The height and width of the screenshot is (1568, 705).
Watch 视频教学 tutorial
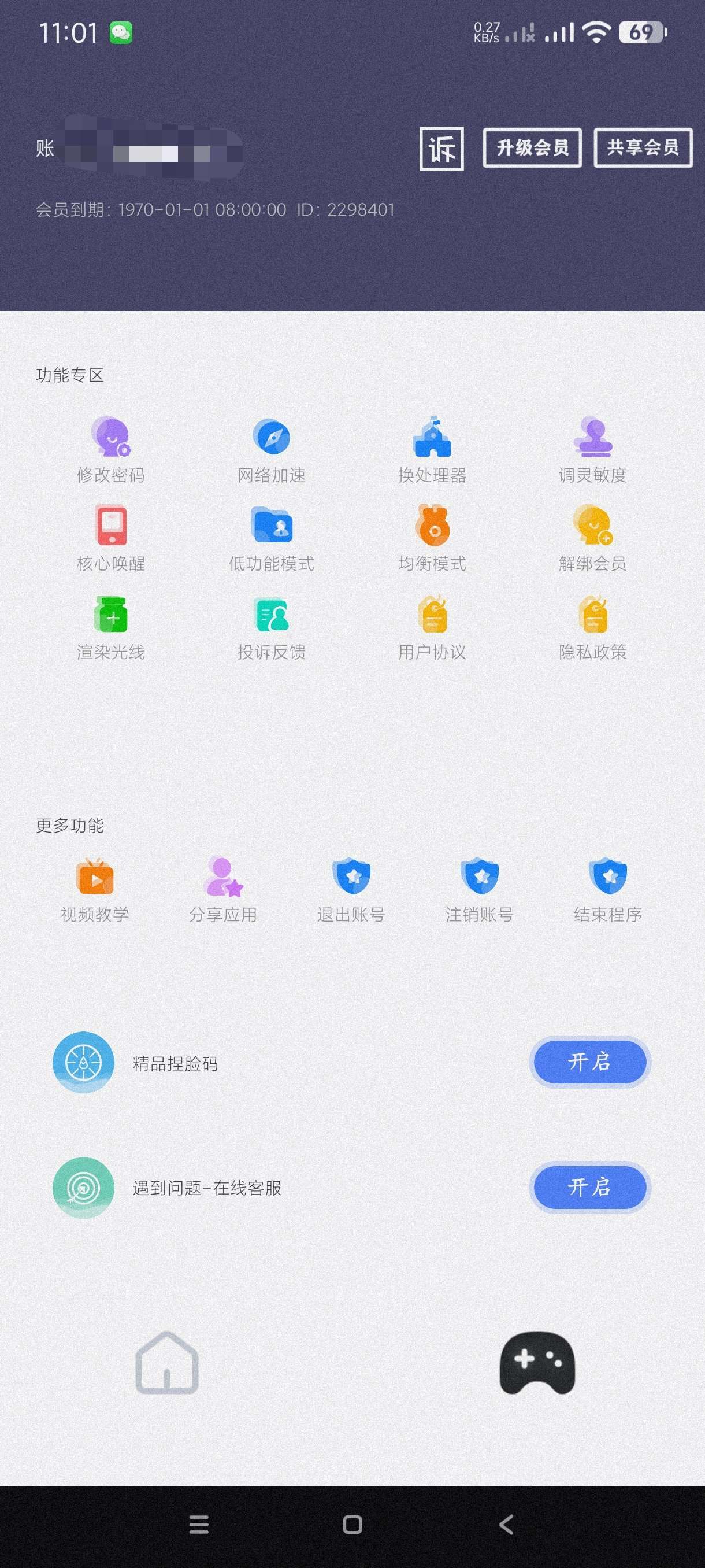[95, 889]
